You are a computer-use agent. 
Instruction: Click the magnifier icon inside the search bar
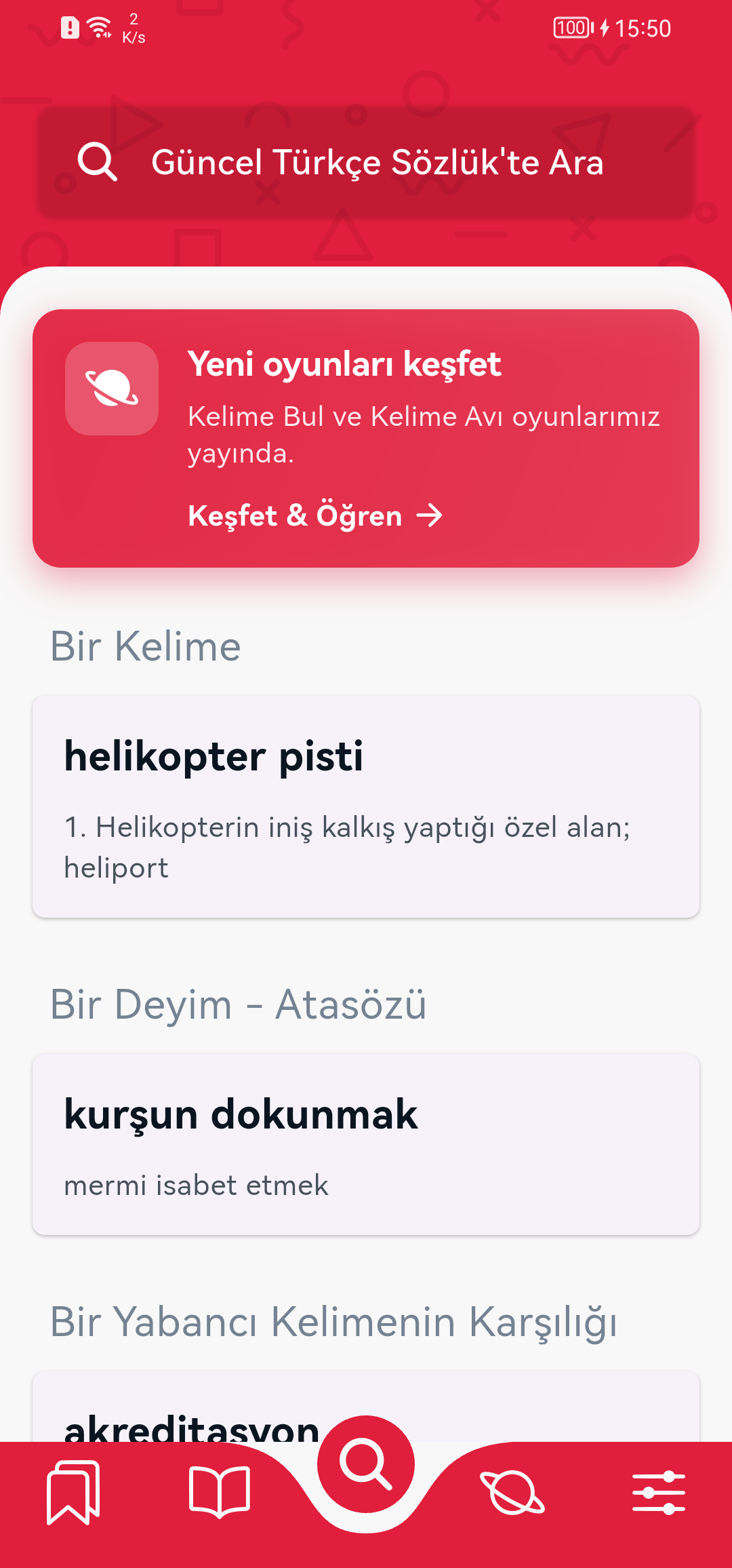point(97,161)
